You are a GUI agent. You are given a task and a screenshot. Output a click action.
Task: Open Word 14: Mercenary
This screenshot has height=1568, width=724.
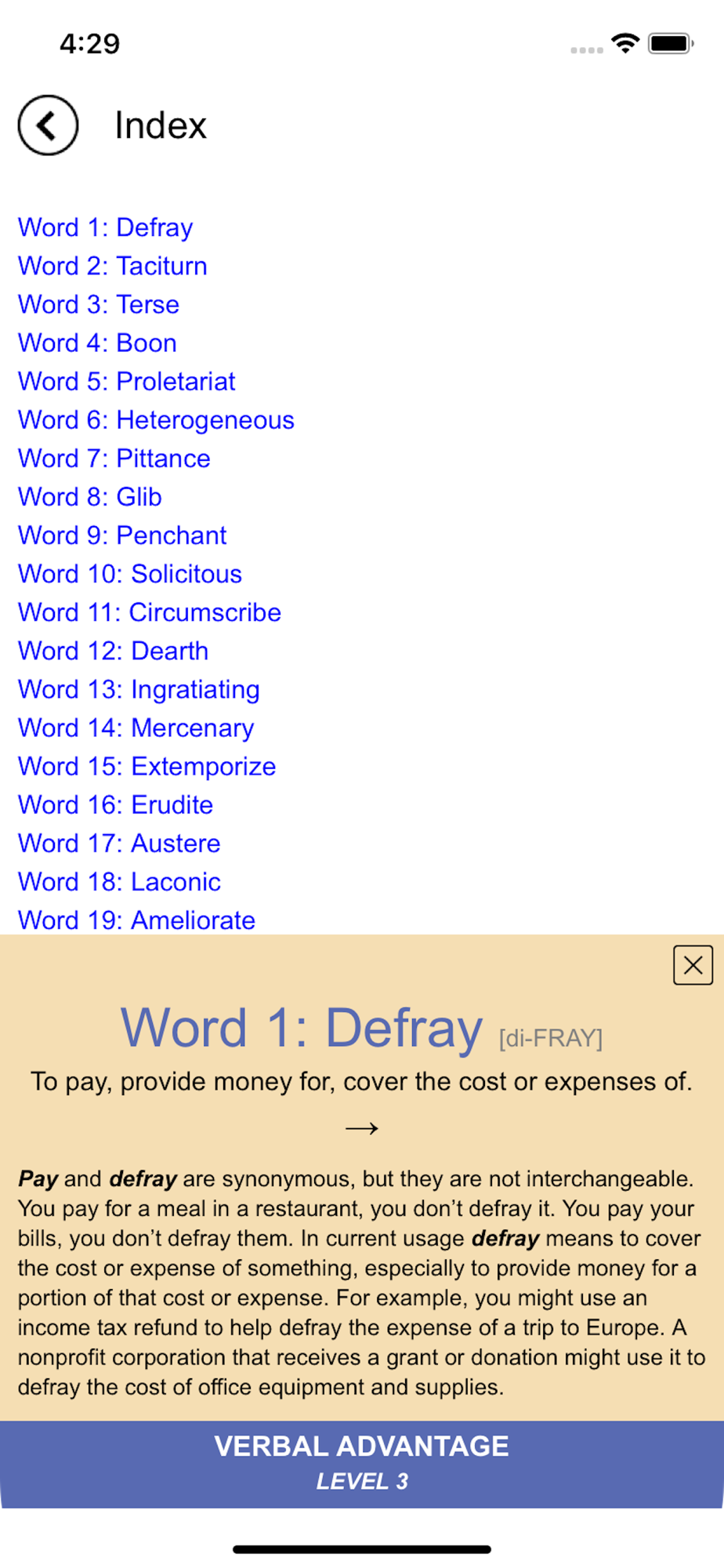pyautogui.click(x=136, y=728)
